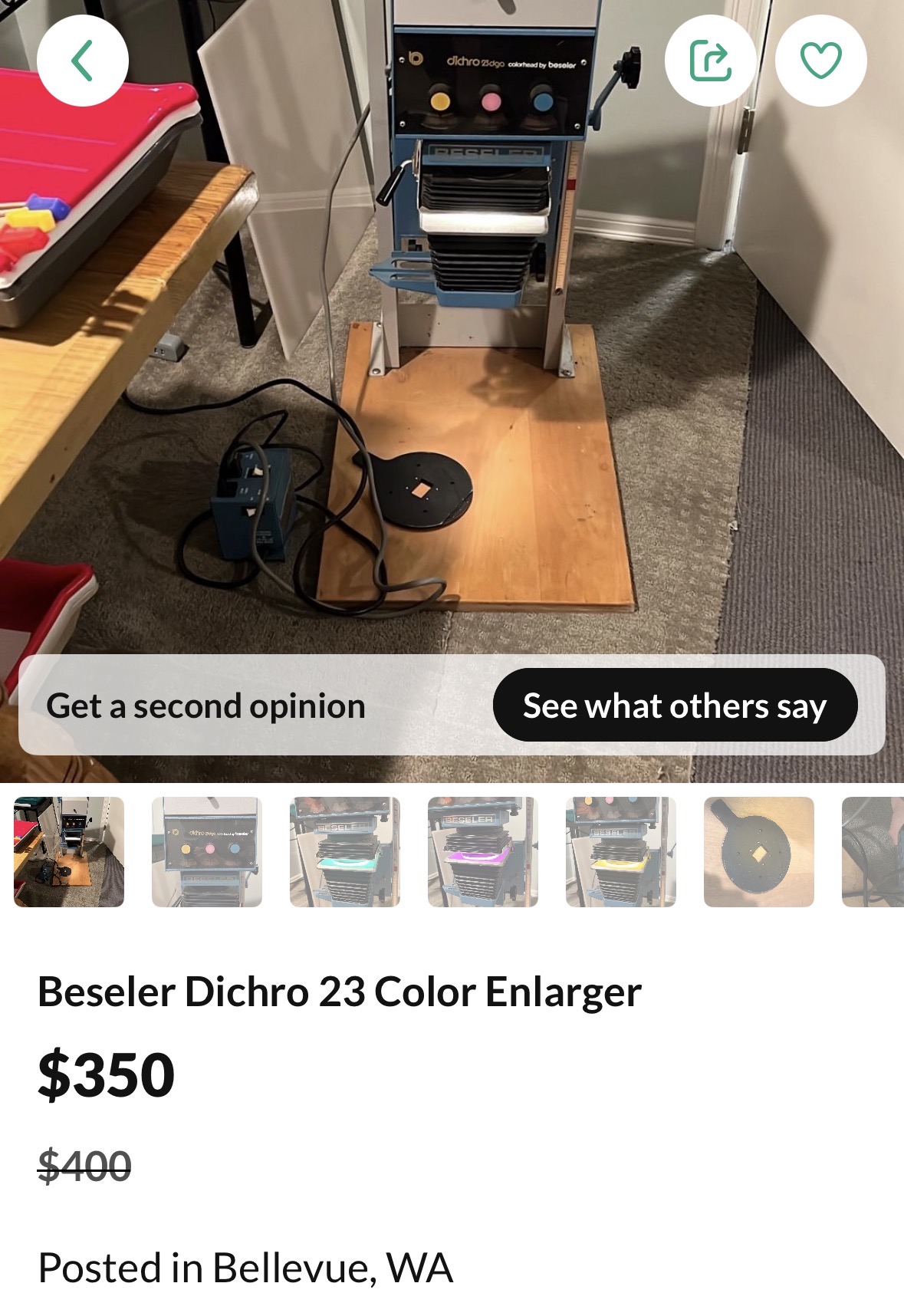The height and width of the screenshot is (1316, 904).
Task: Select the first thumbnail of the full enlarger
Action: pos(69,852)
